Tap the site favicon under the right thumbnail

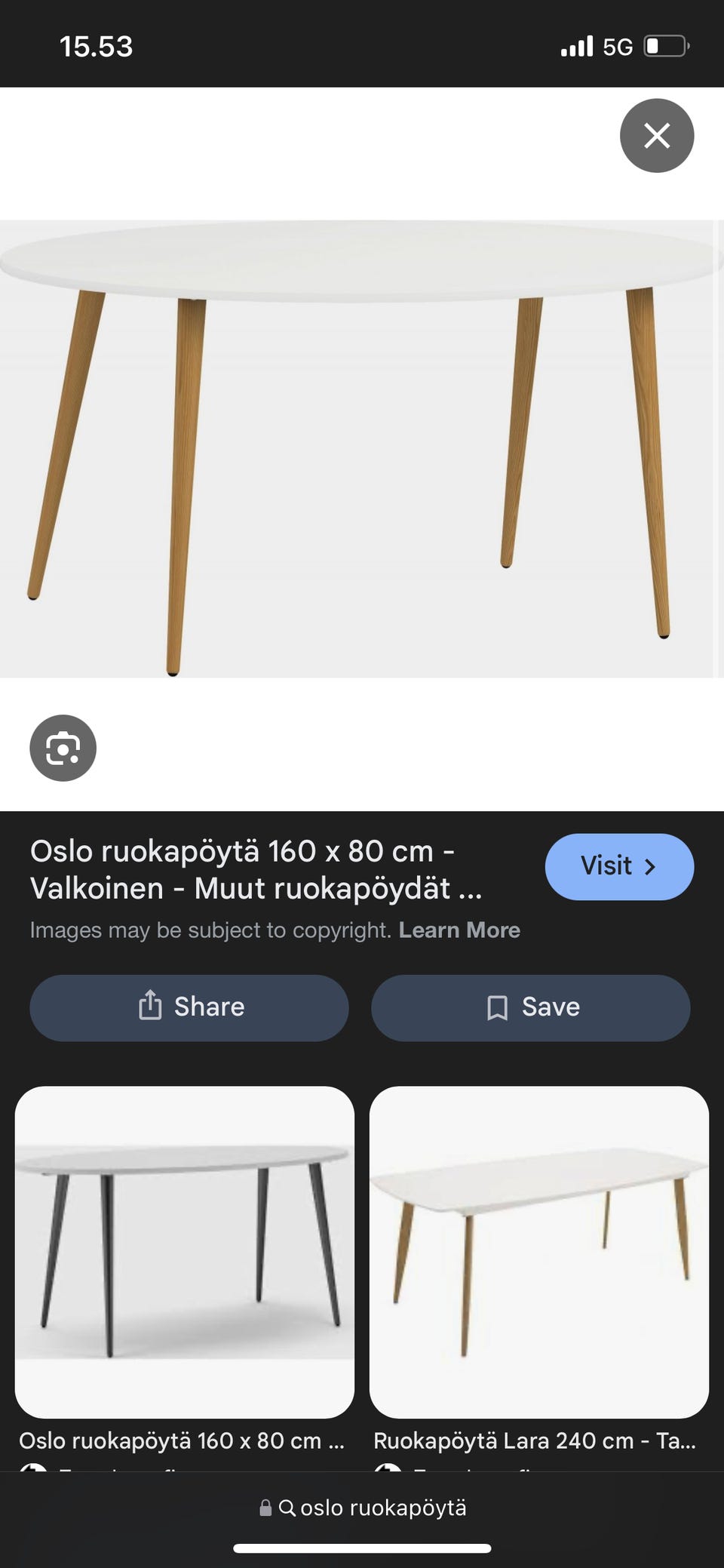tap(387, 1470)
